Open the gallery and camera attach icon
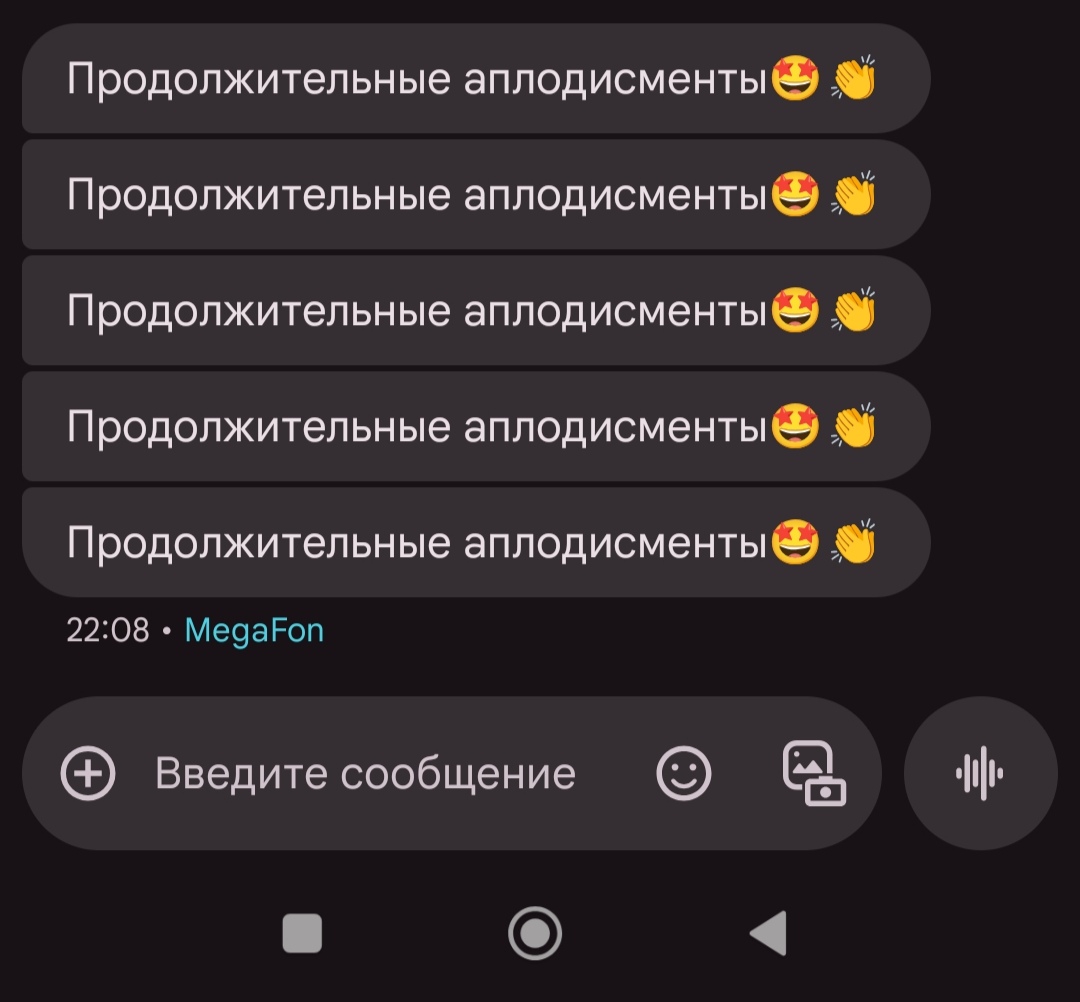Viewport: 1080px width, 1002px height. point(813,774)
